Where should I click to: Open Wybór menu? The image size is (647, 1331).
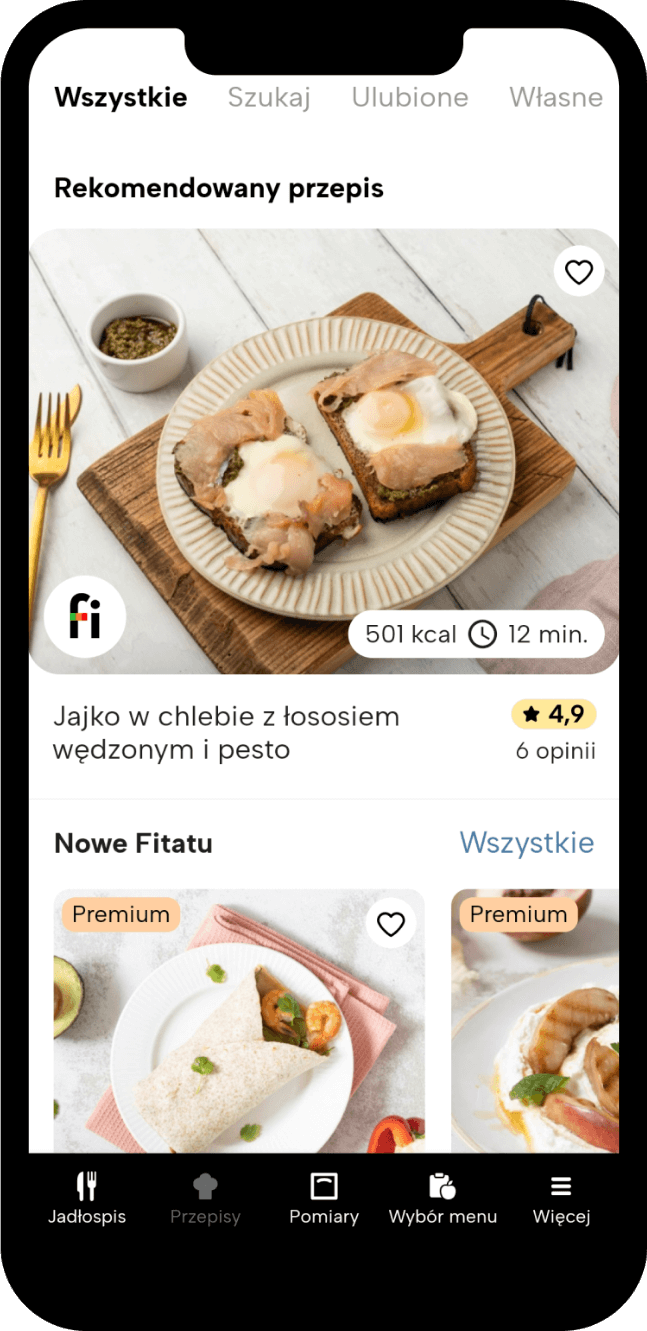tap(442, 1199)
